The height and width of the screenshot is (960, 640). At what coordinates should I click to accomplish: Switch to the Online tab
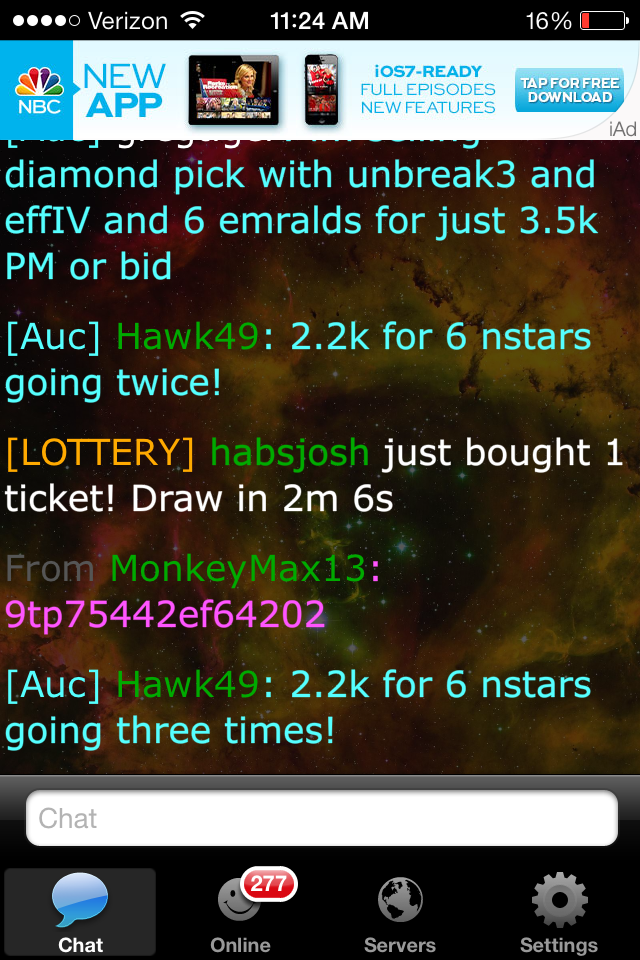(x=240, y=912)
